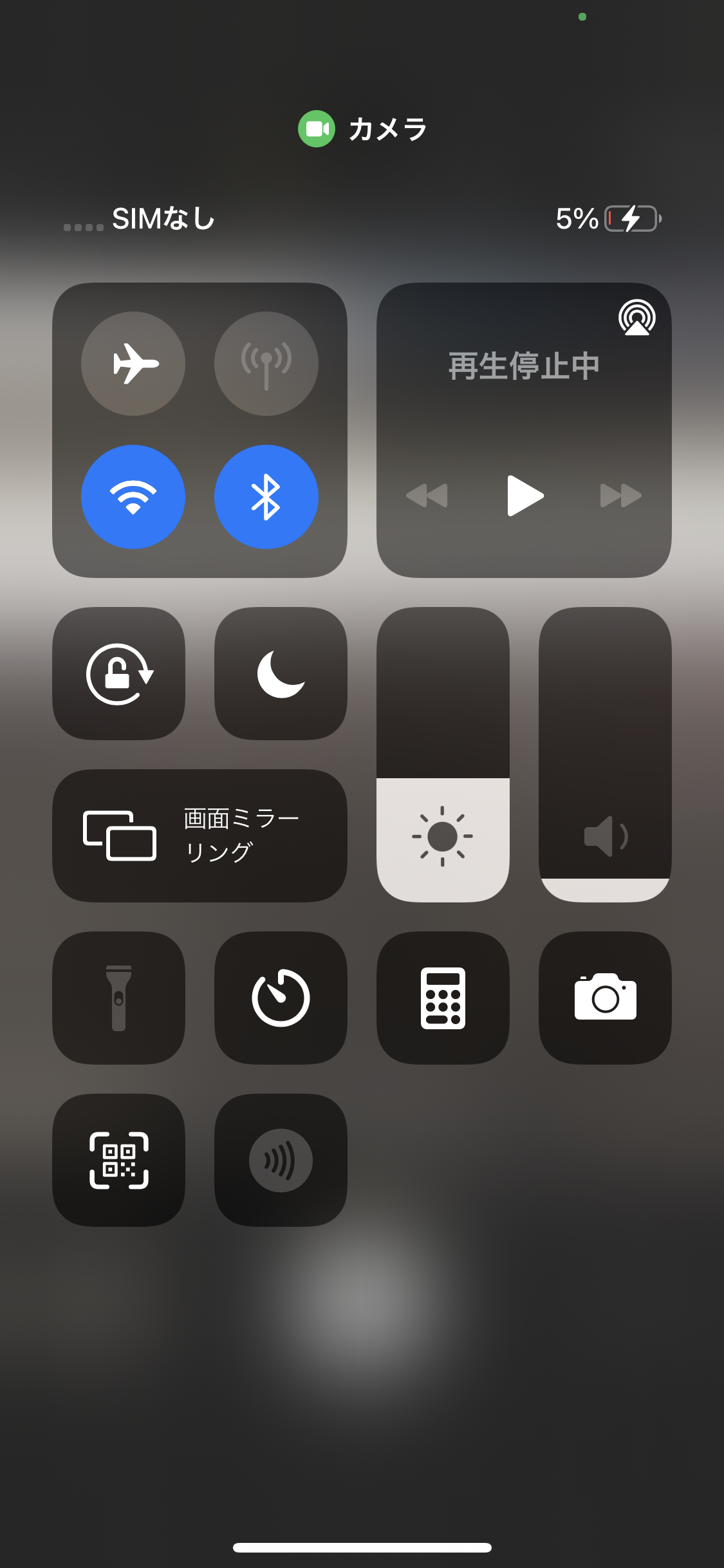Open the timer
The width and height of the screenshot is (724, 1568).
point(281,998)
